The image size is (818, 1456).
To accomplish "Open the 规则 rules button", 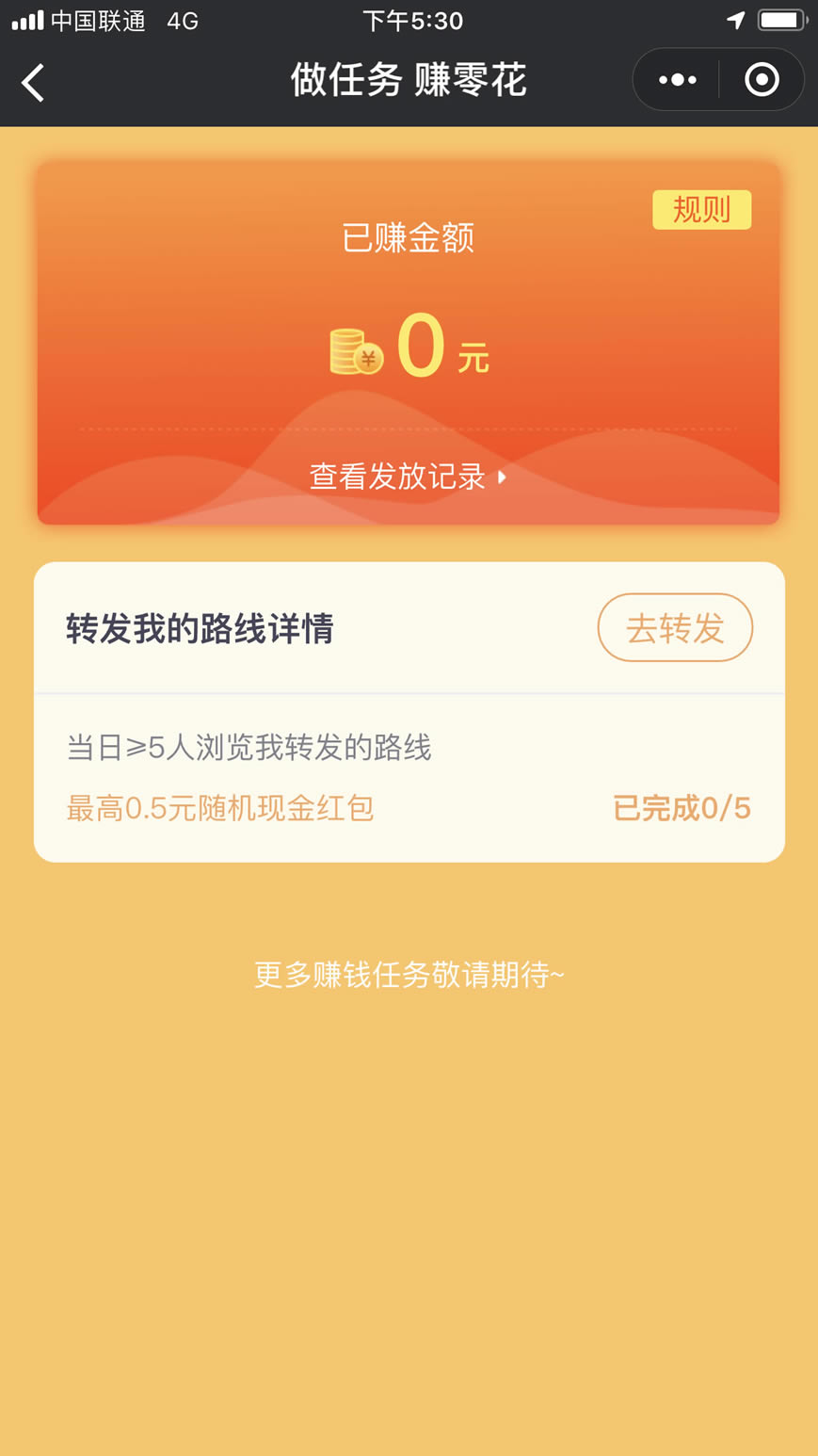I will click(701, 210).
